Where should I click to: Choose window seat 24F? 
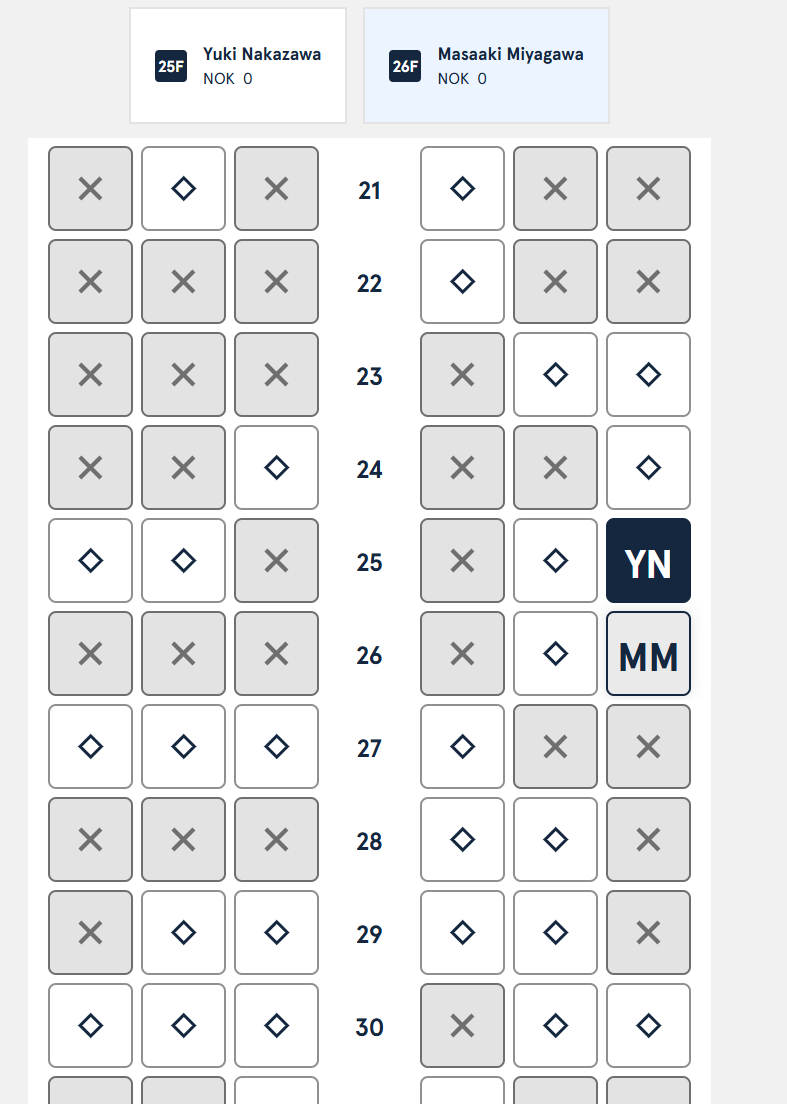[x=648, y=468]
